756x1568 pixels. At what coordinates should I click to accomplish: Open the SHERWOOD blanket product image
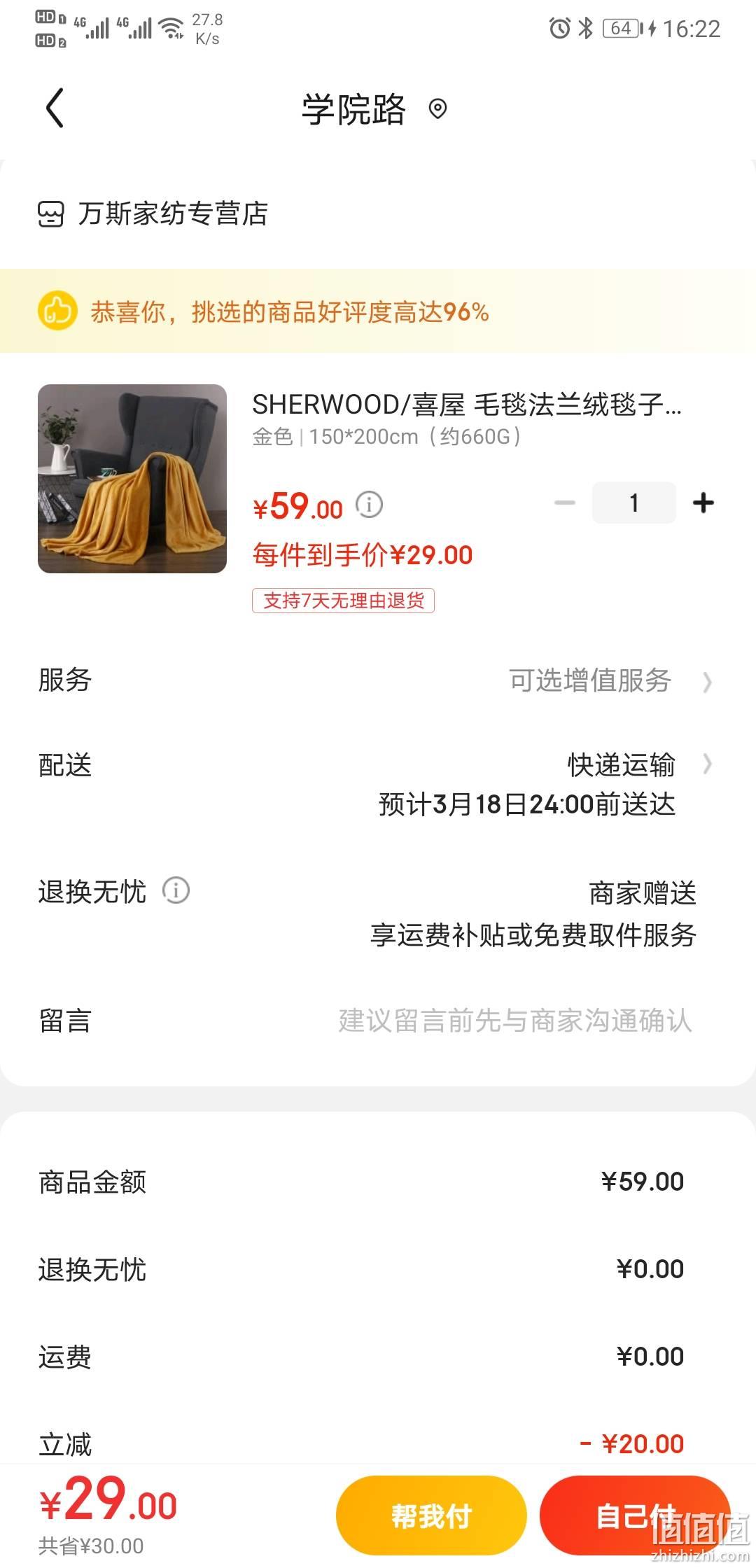tap(132, 479)
